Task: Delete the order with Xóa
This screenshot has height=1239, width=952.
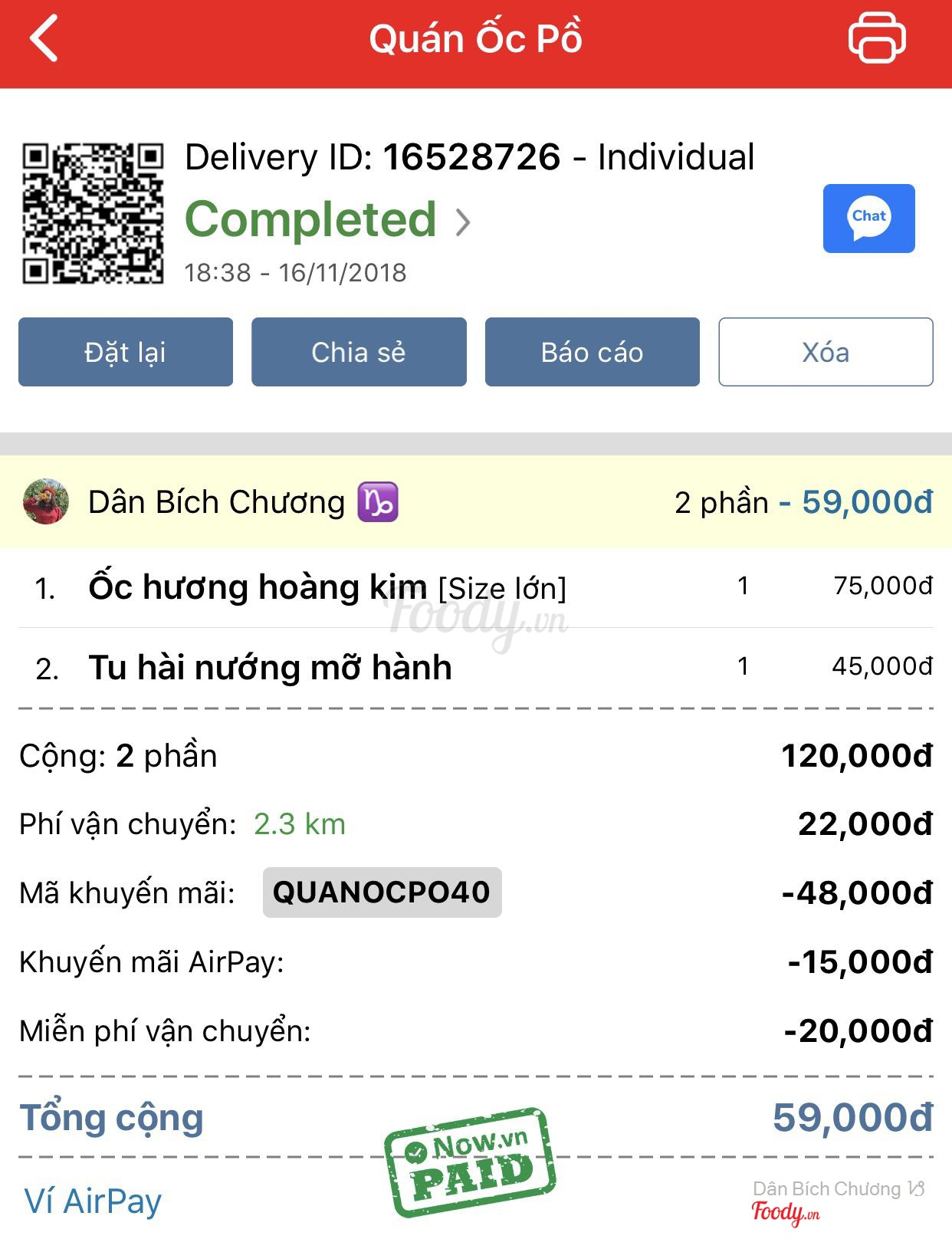Action: pyautogui.click(x=826, y=352)
